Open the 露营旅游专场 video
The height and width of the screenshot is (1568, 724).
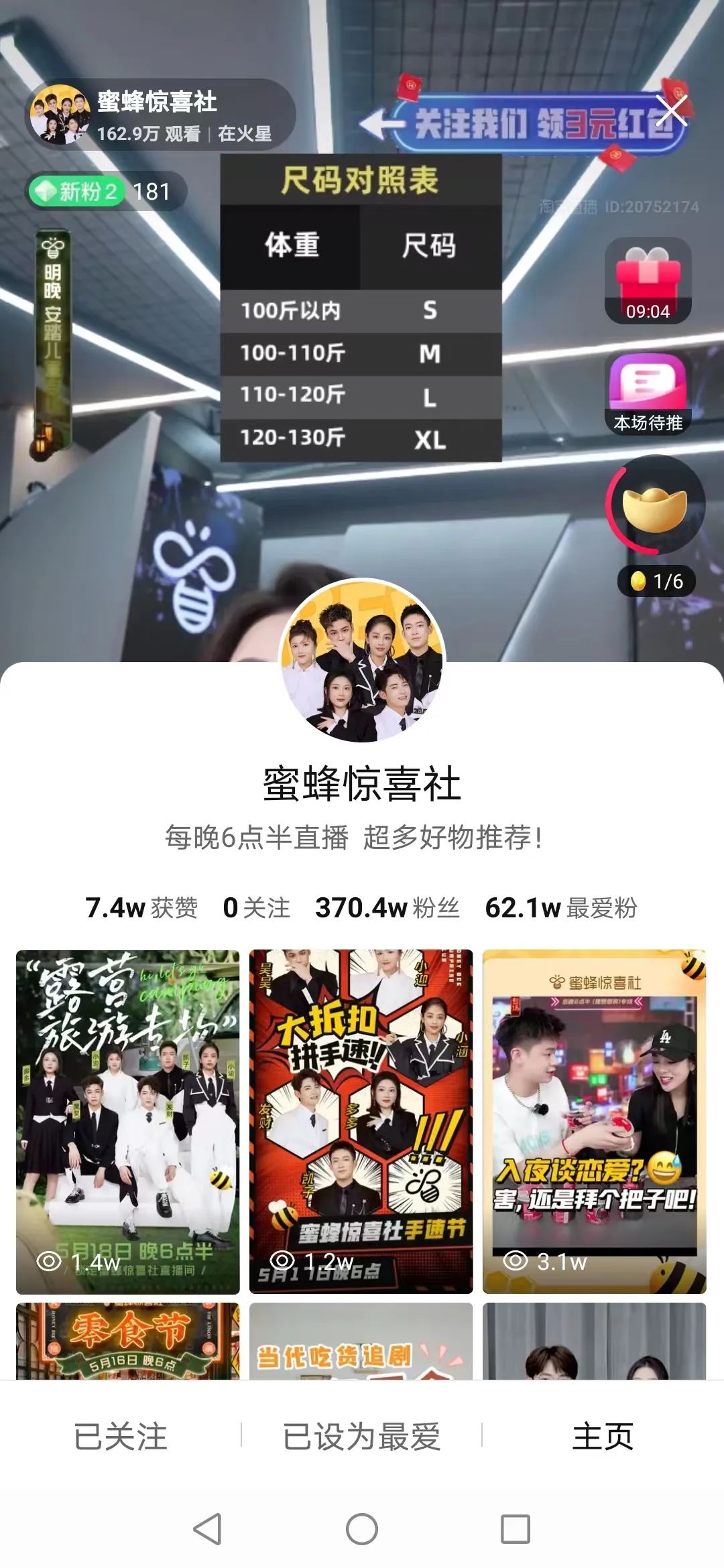click(x=127, y=1121)
